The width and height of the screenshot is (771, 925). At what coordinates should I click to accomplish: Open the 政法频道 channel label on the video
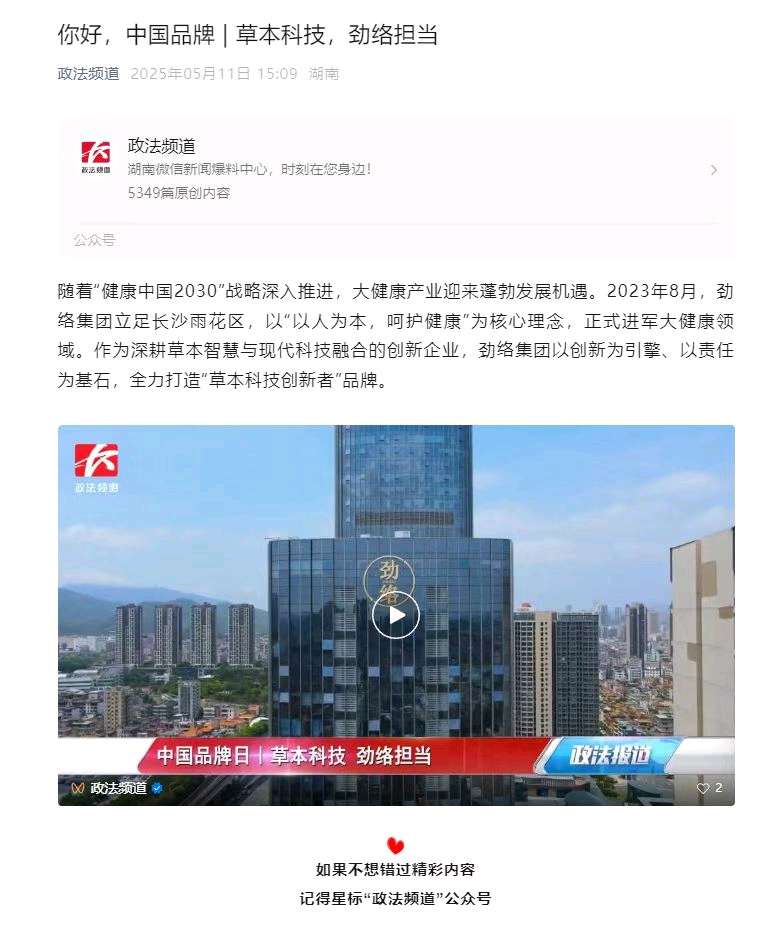[x=118, y=788]
